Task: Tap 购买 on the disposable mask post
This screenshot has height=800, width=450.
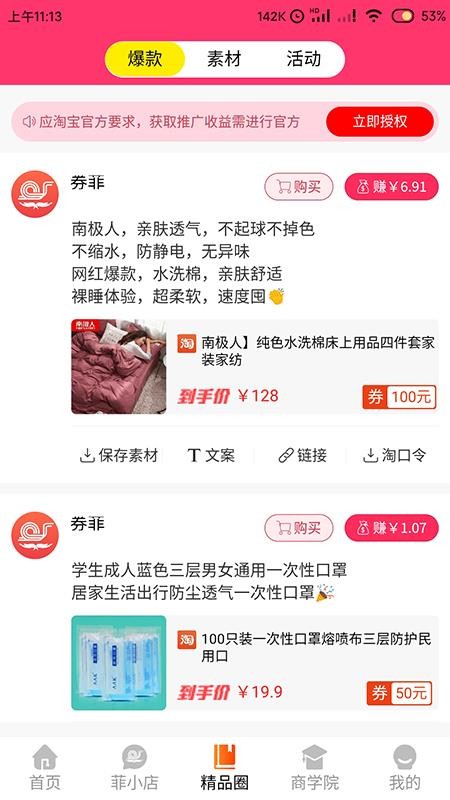Action: pos(298,528)
